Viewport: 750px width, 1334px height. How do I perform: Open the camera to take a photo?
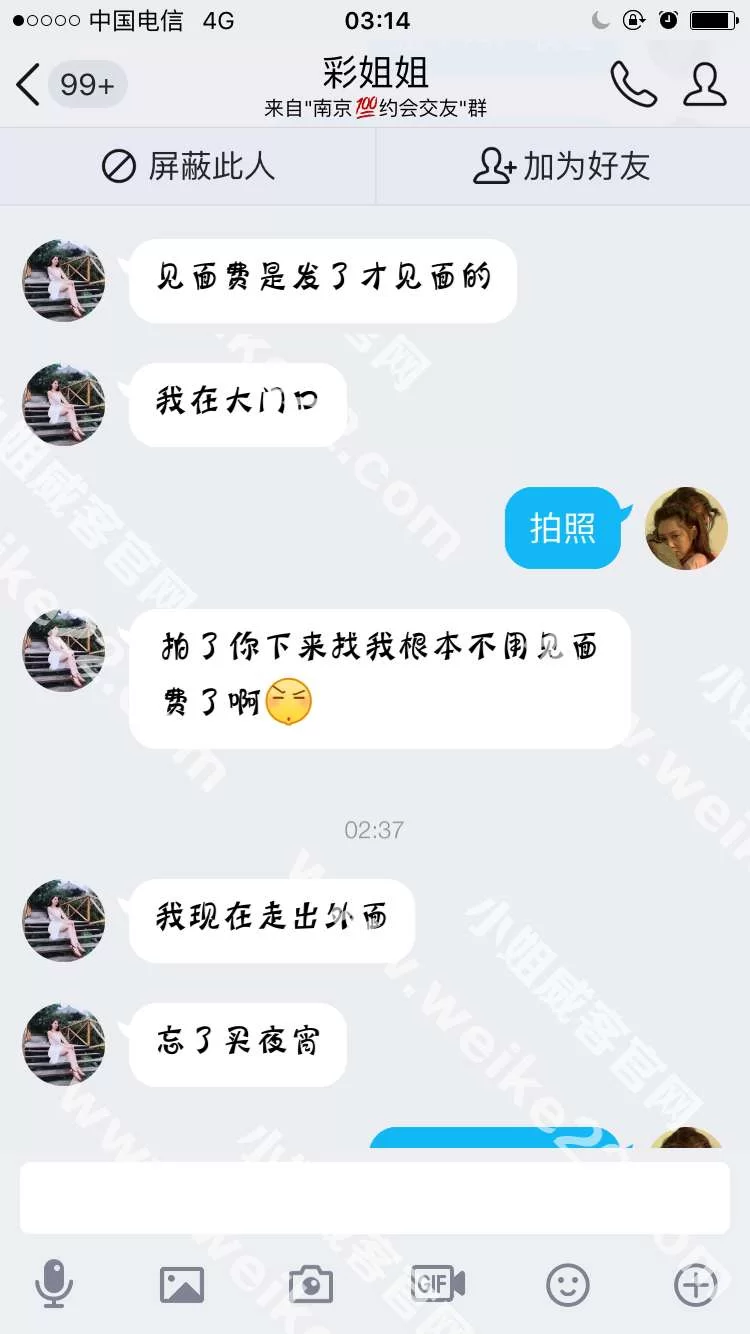310,1284
